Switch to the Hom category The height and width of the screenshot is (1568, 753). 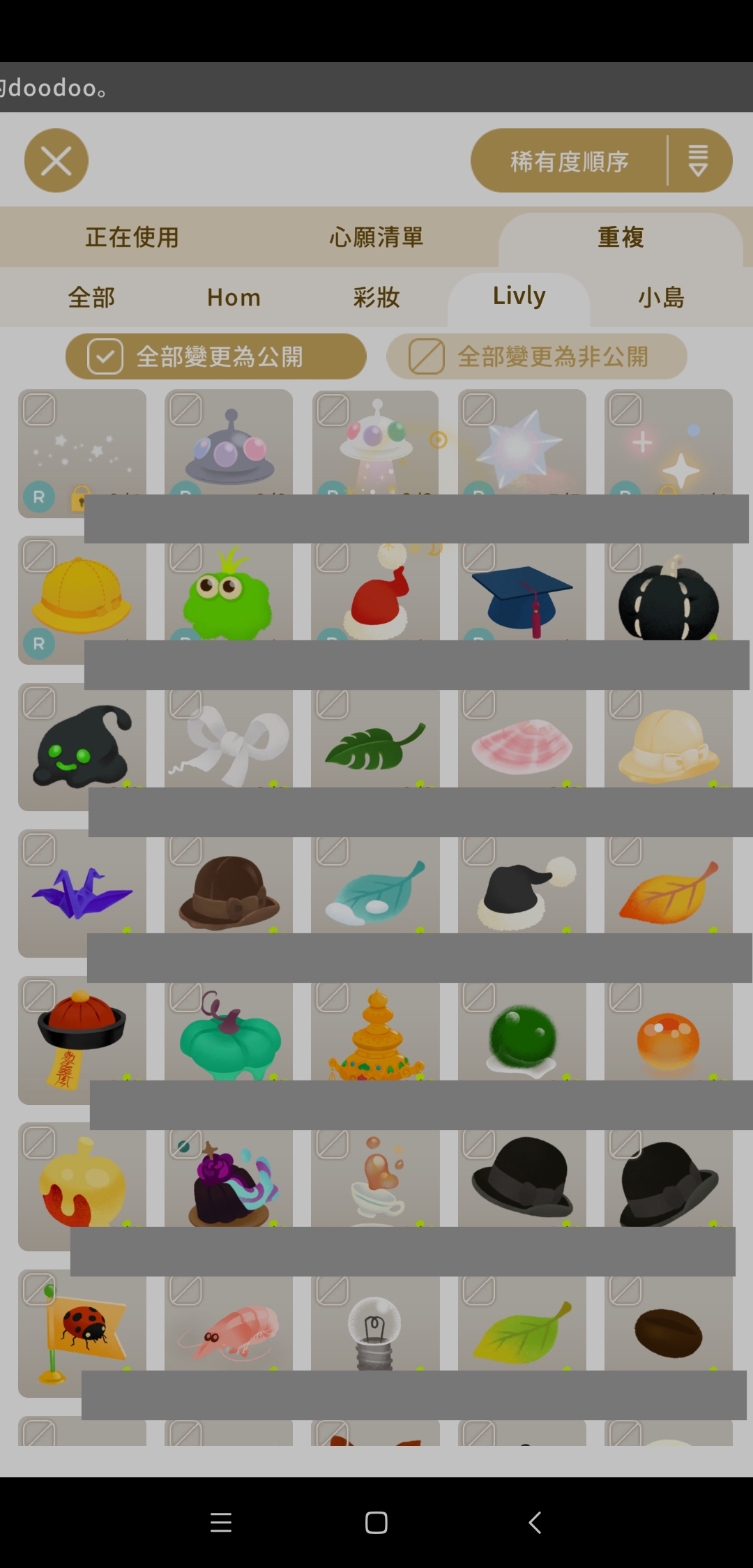(x=234, y=298)
